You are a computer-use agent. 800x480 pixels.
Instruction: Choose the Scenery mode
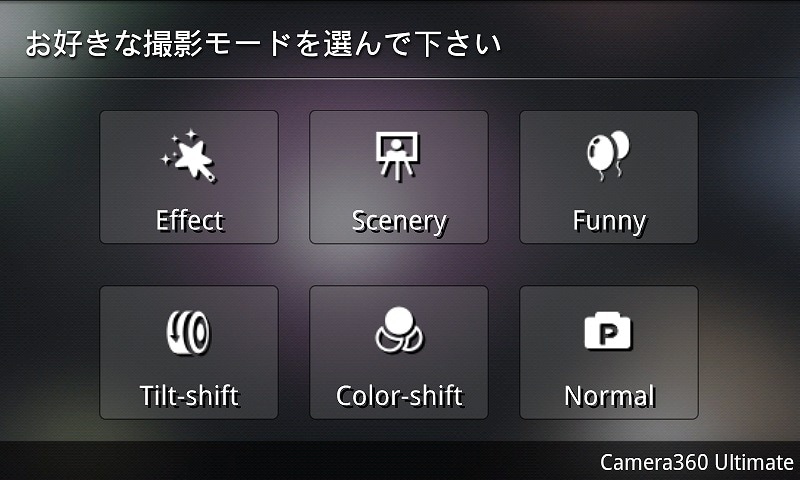pos(399,177)
